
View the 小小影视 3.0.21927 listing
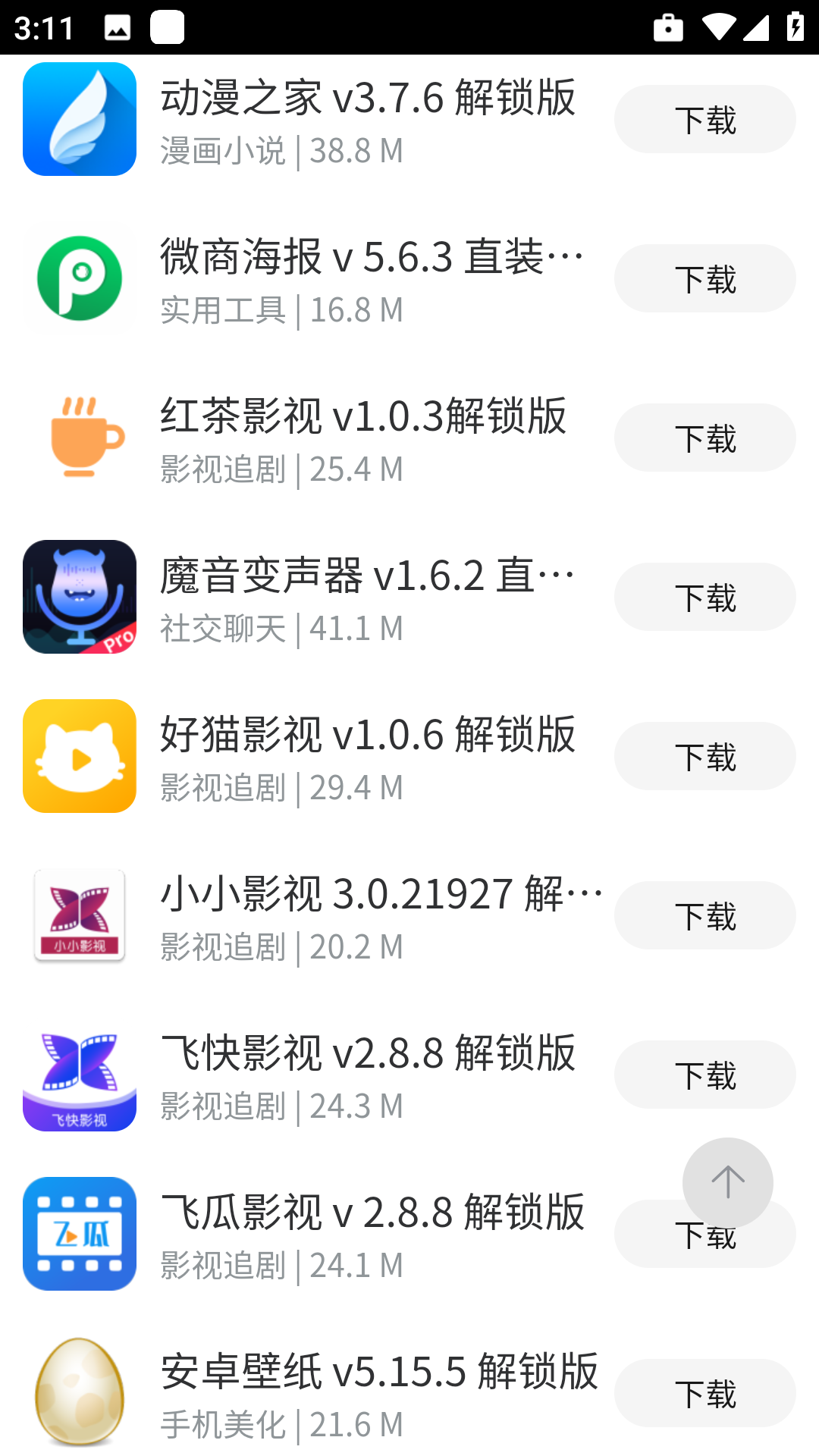click(379, 895)
